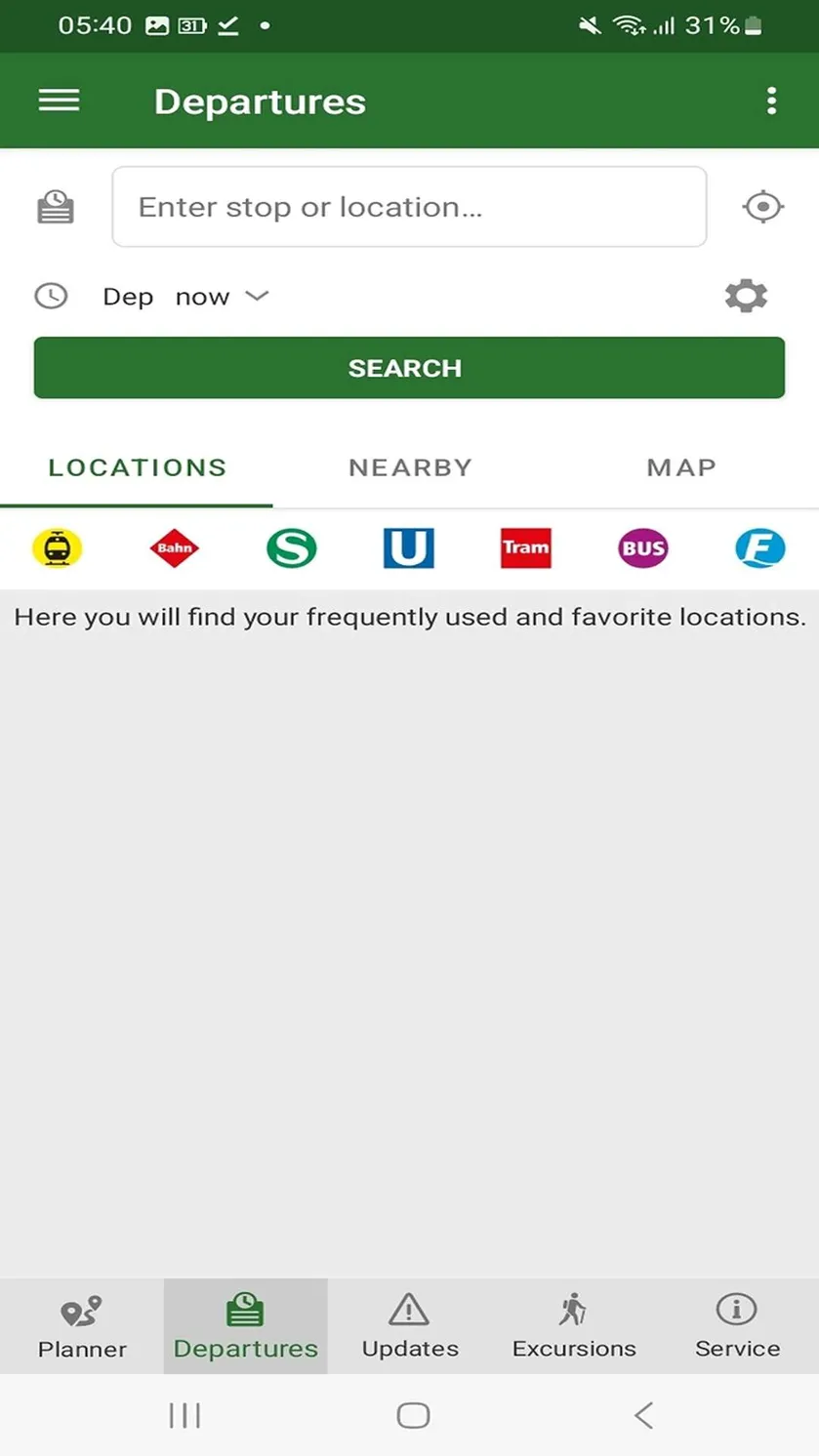Toggle the red Bahn transport filter

[x=175, y=547]
